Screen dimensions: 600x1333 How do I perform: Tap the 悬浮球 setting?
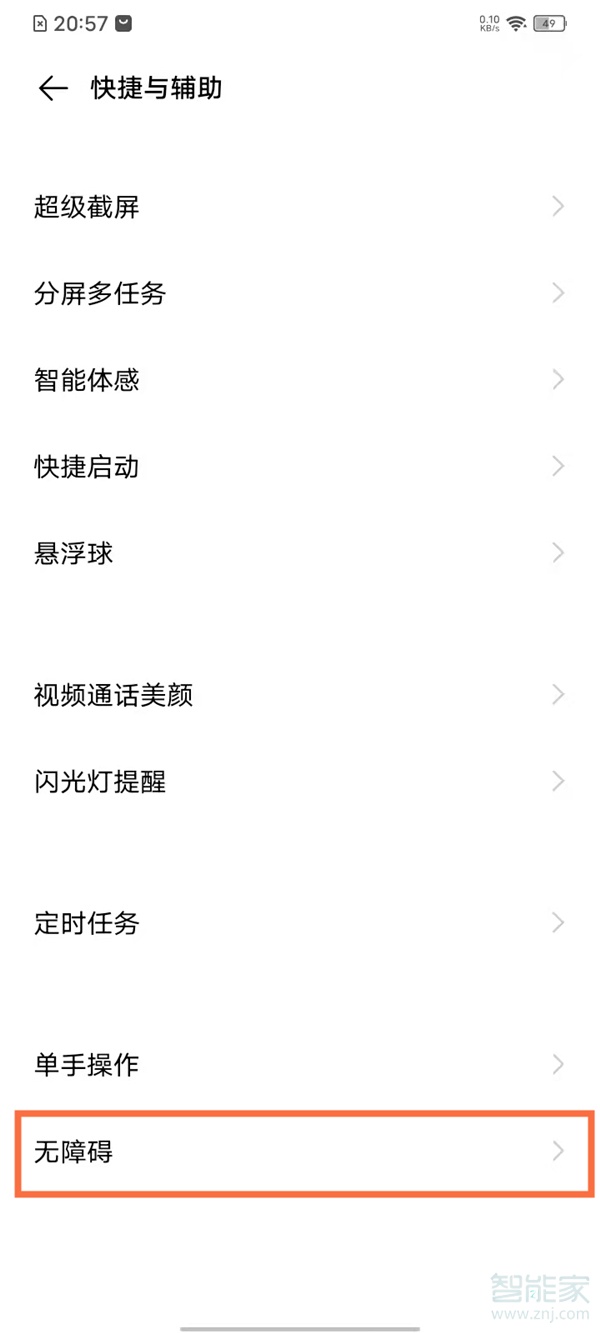coord(300,553)
